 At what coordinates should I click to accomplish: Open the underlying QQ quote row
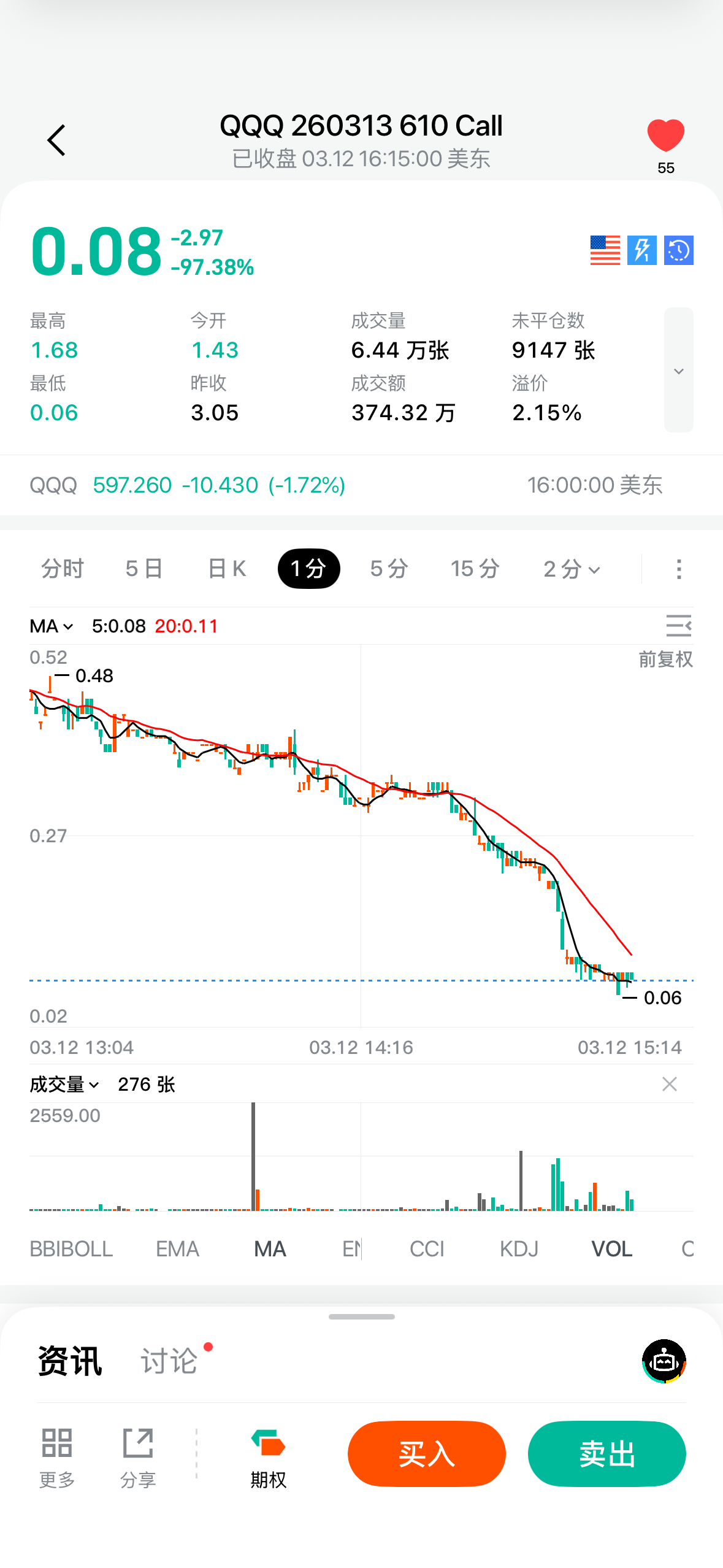(187, 485)
